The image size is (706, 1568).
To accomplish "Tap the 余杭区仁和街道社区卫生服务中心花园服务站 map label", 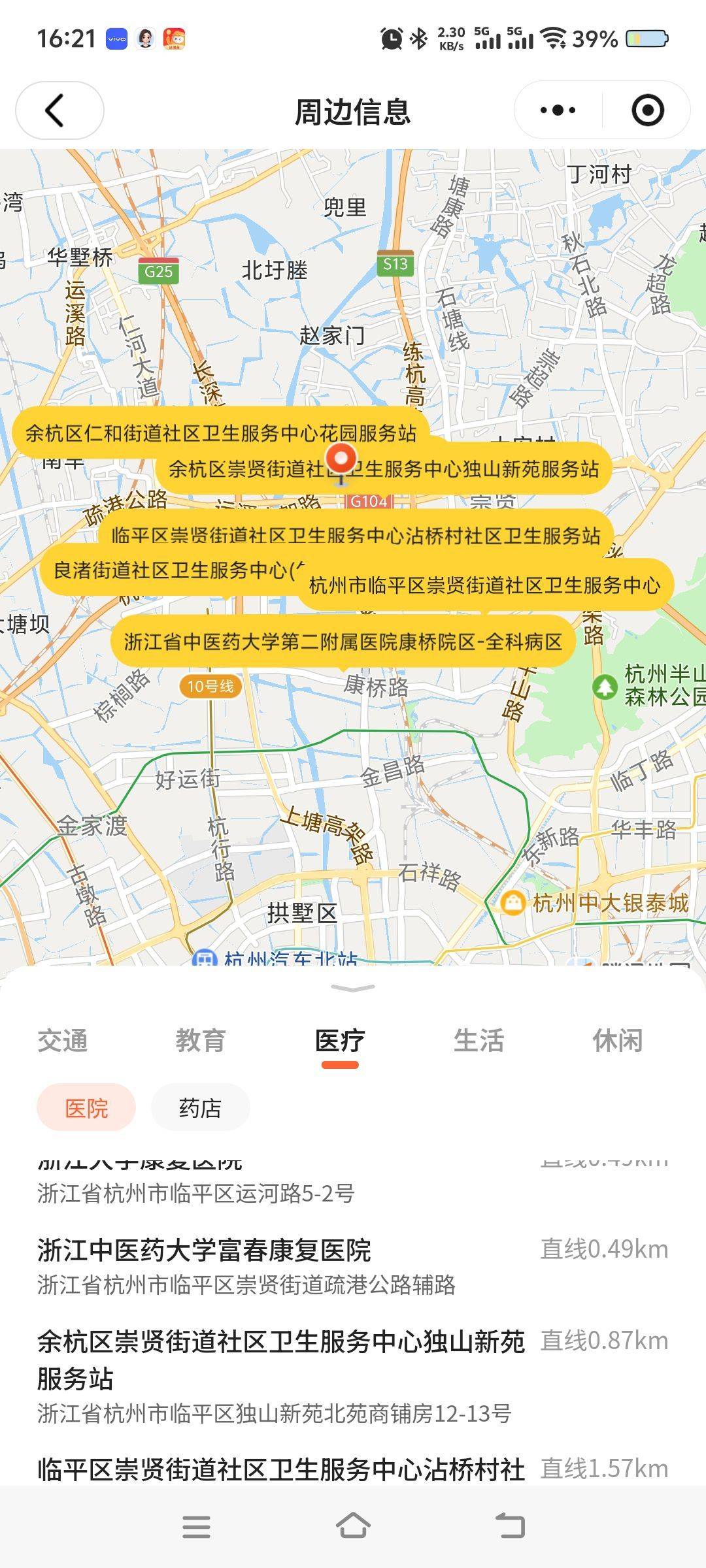I will click(x=220, y=433).
